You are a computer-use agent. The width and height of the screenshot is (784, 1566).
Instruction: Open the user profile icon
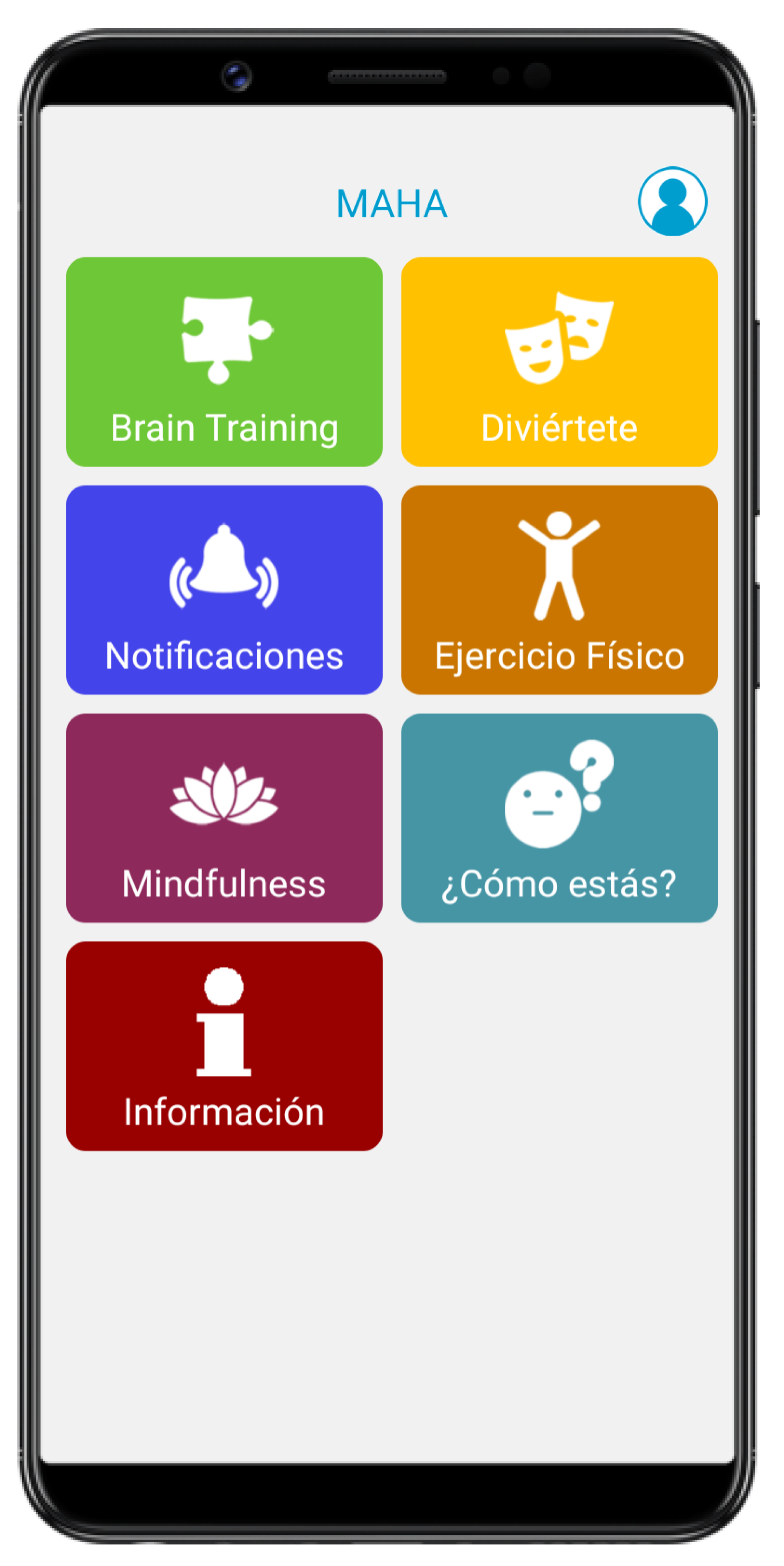672,201
